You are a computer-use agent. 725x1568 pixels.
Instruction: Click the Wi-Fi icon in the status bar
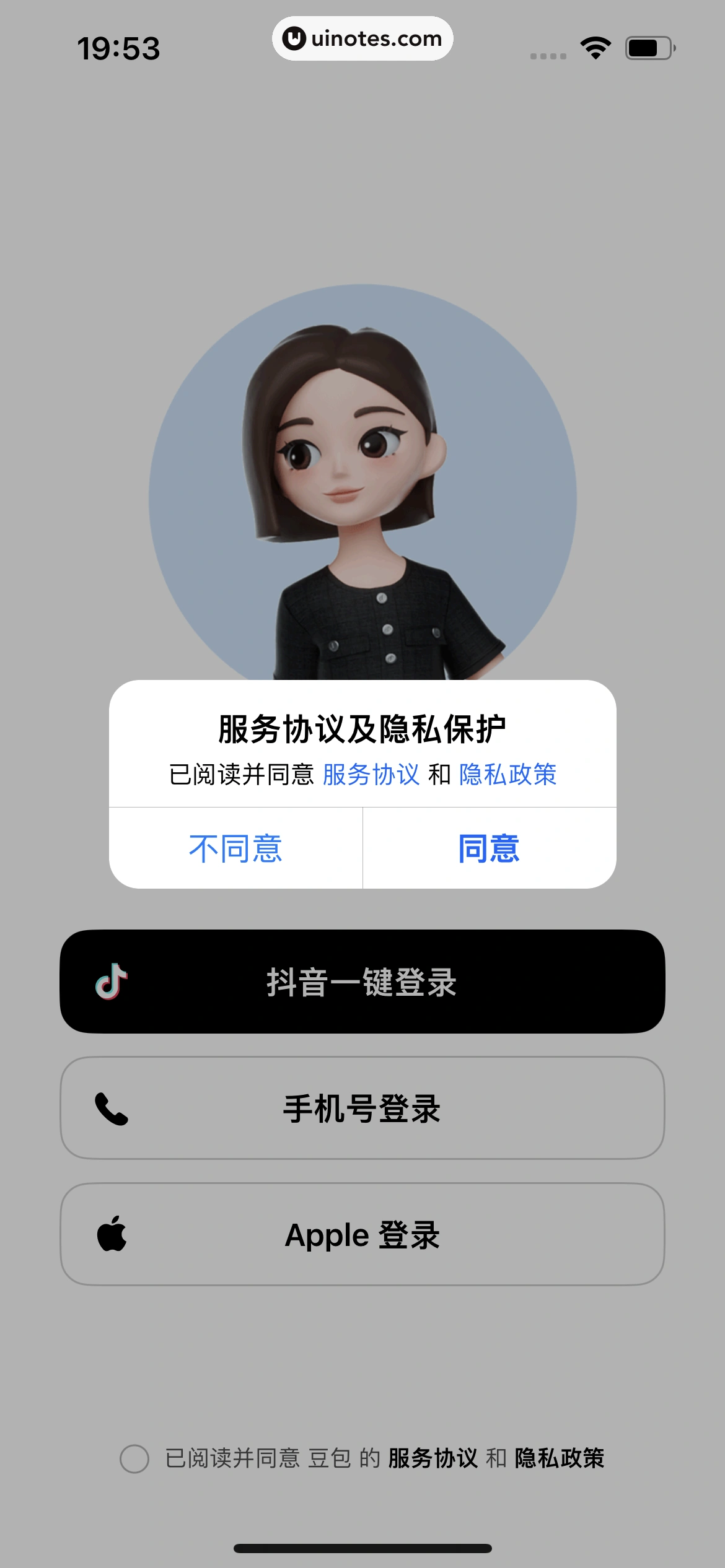[594, 46]
